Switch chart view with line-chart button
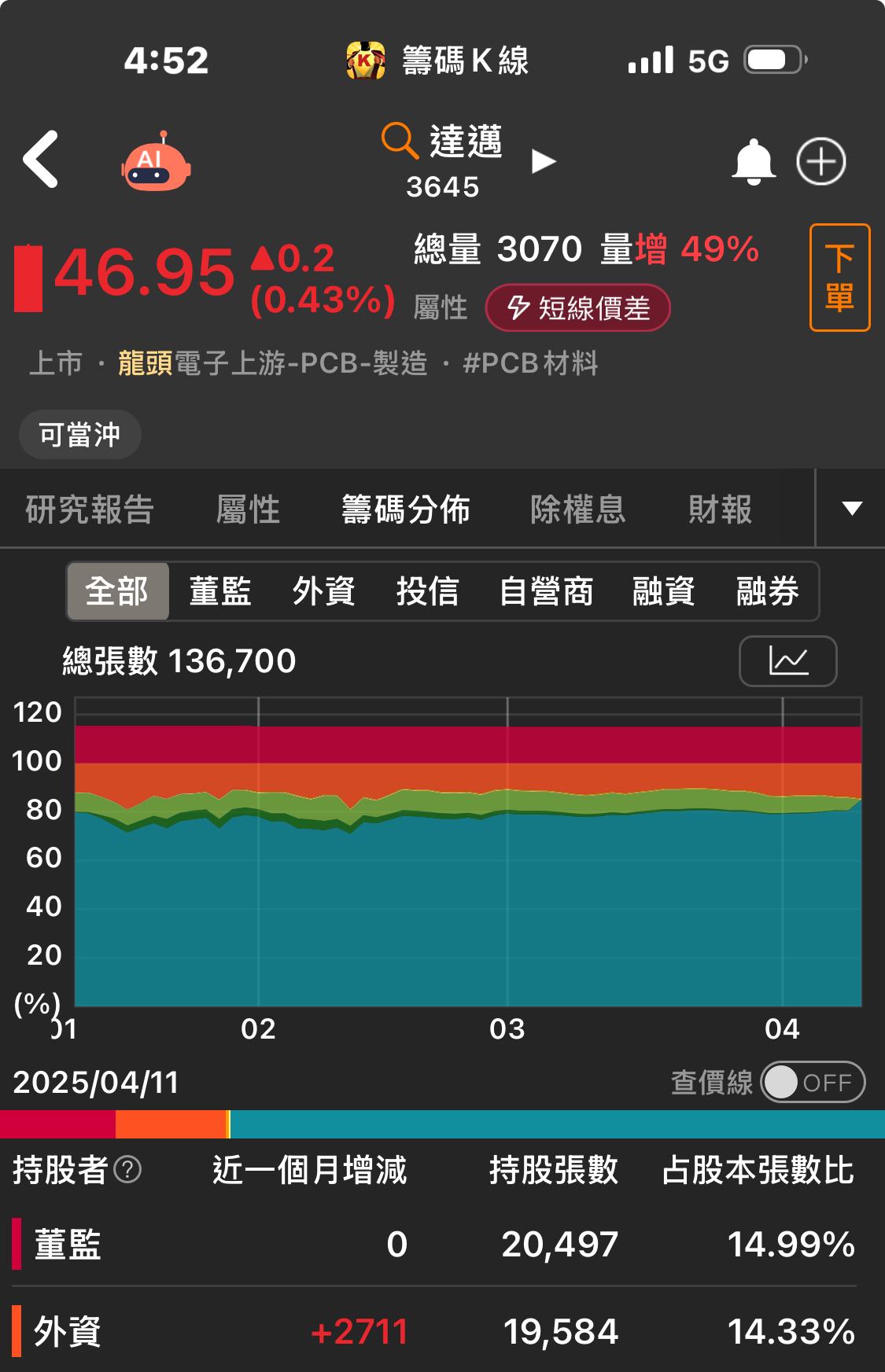This screenshot has width=885, height=1372. 787,661
